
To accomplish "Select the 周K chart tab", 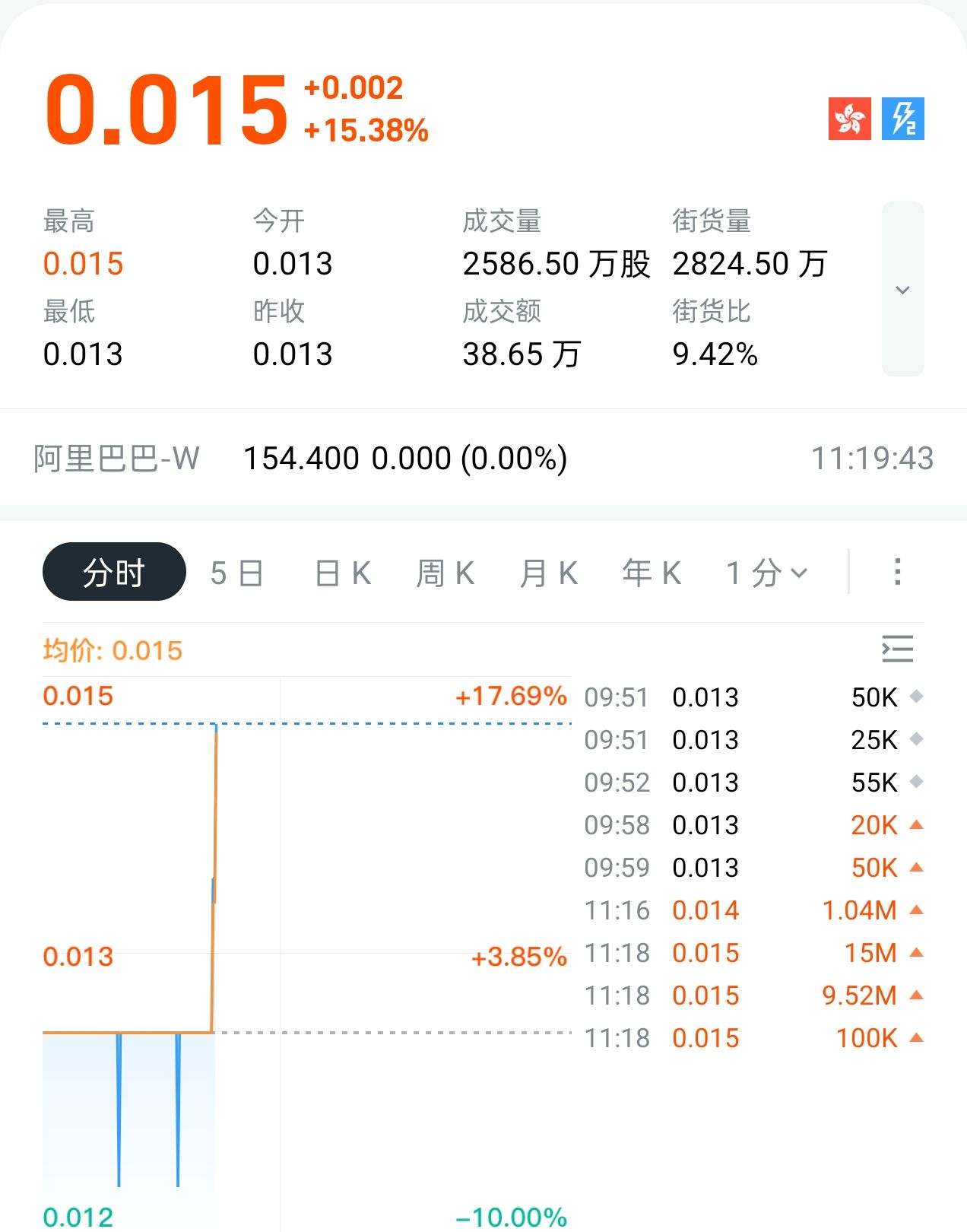I will click(445, 573).
